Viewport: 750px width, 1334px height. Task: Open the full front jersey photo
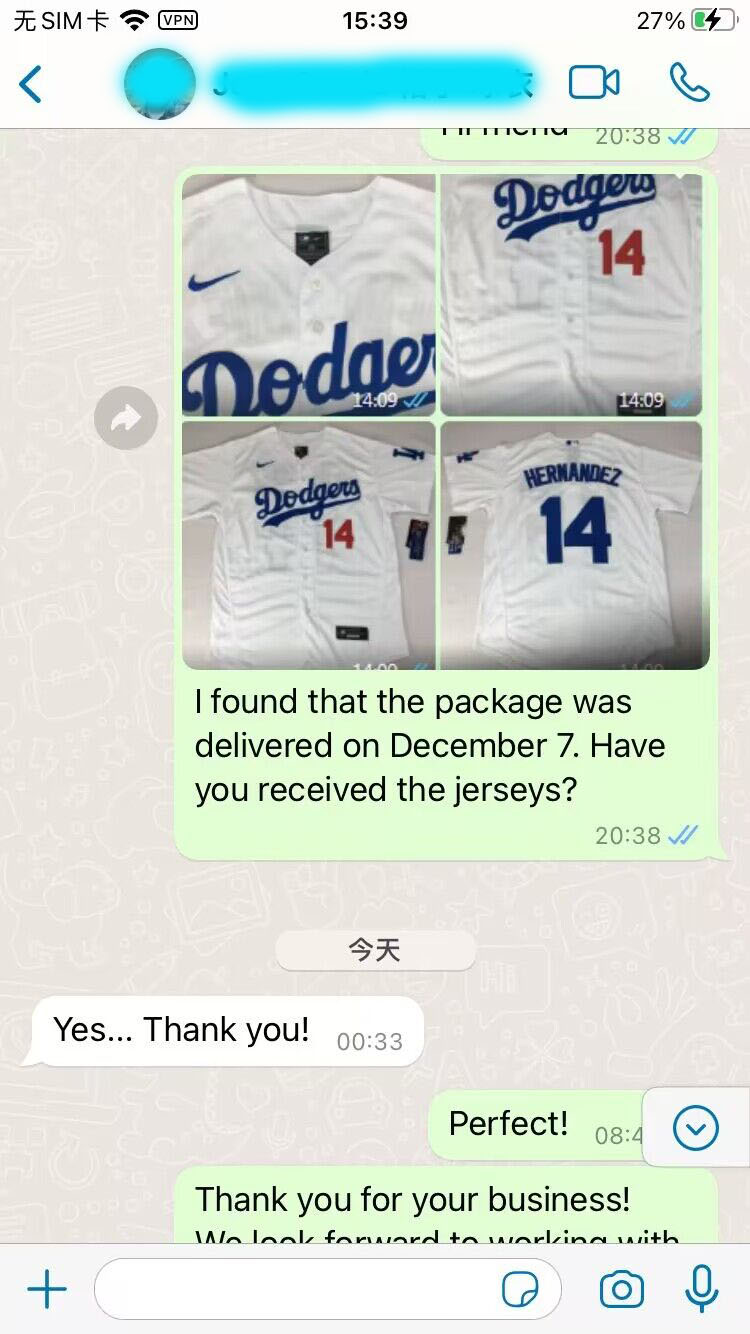(309, 545)
